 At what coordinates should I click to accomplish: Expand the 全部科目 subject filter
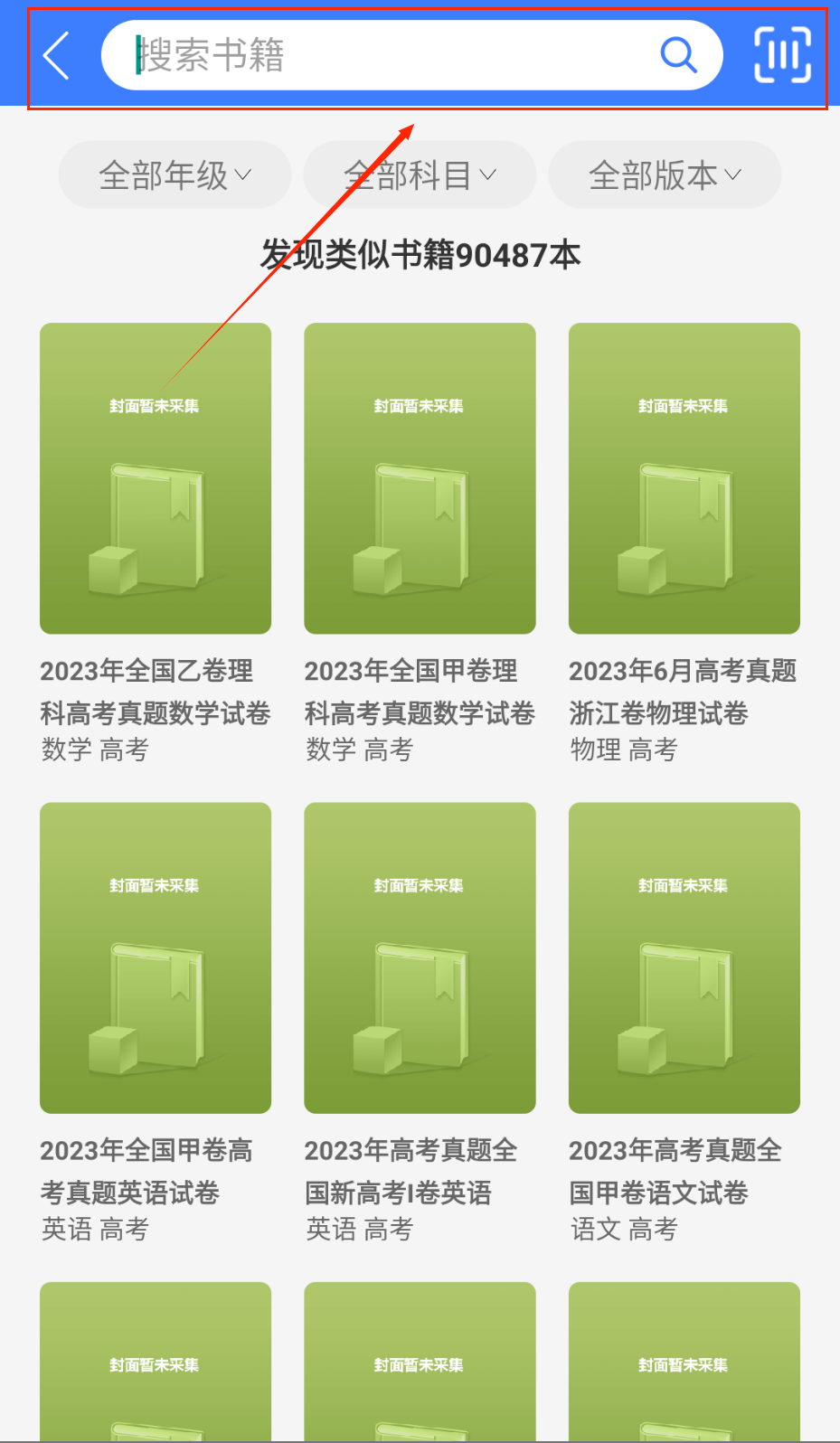pyautogui.click(x=420, y=174)
